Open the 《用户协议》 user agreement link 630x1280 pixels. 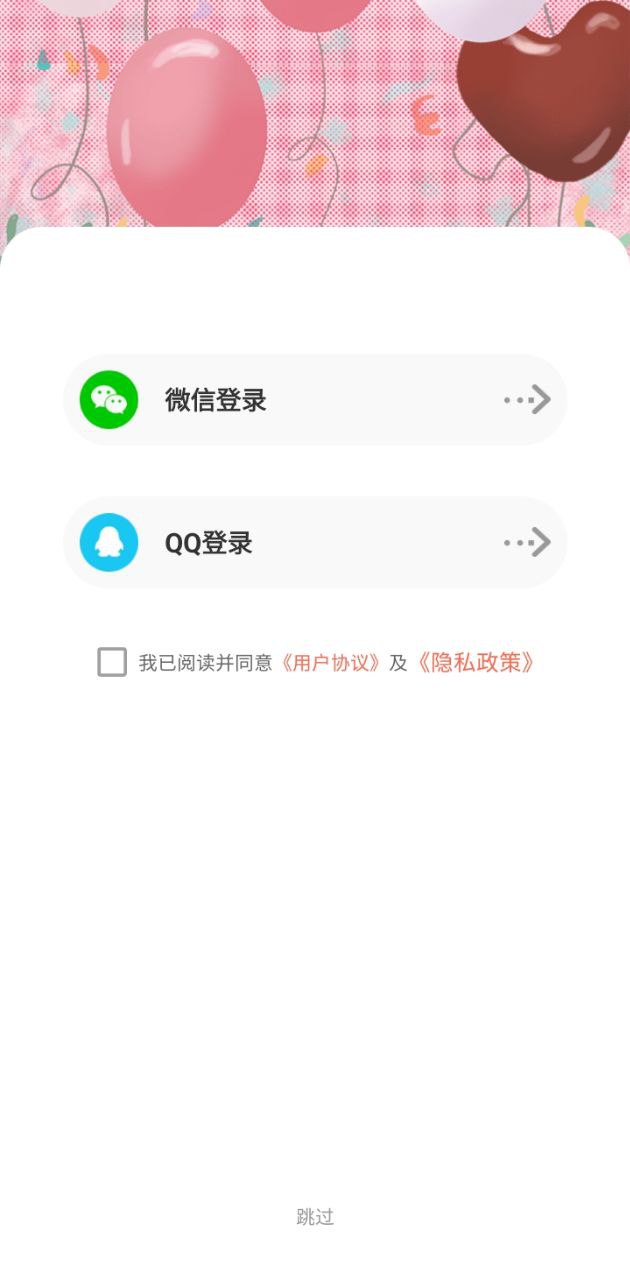pos(329,663)
